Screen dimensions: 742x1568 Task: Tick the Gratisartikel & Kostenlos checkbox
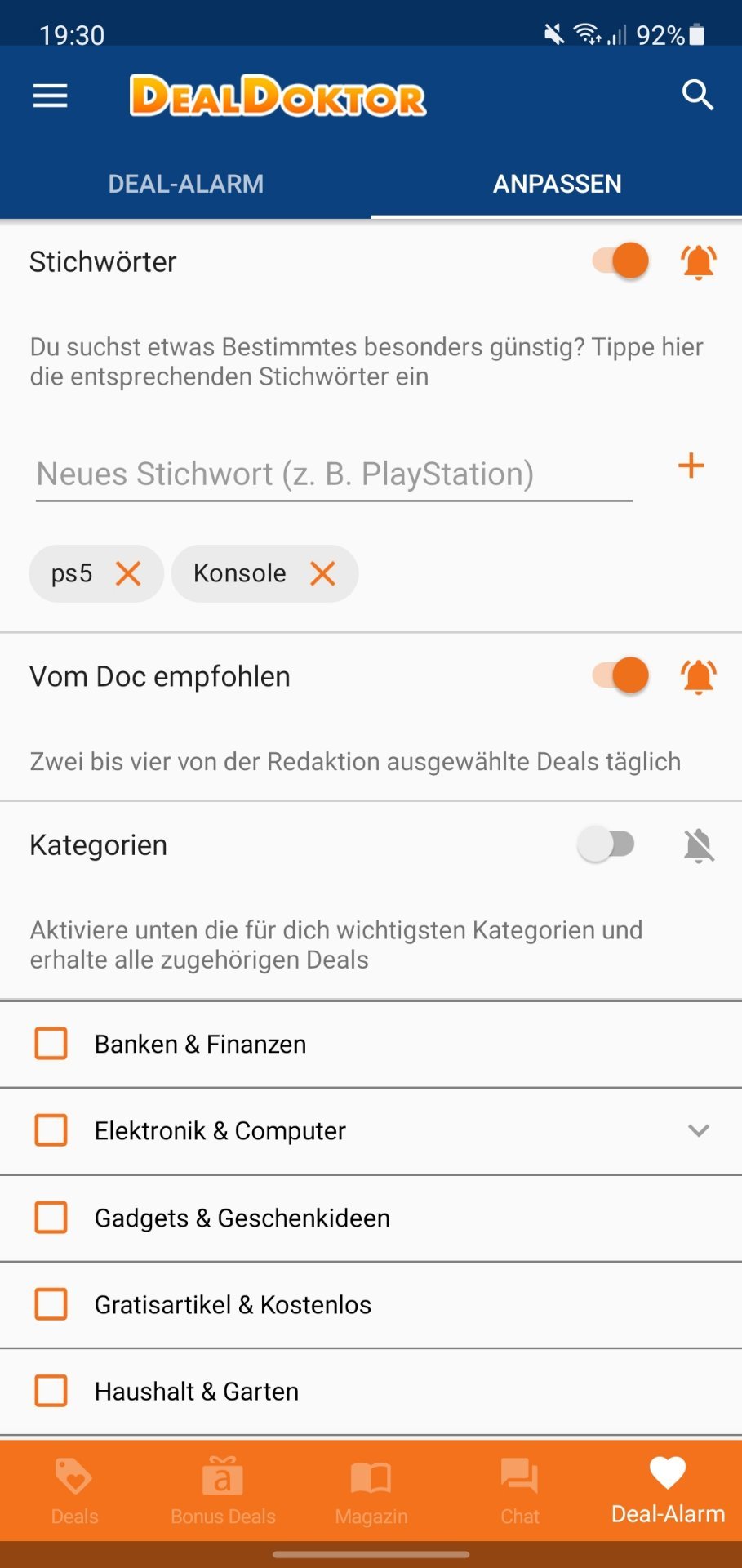pos(51,1304)
